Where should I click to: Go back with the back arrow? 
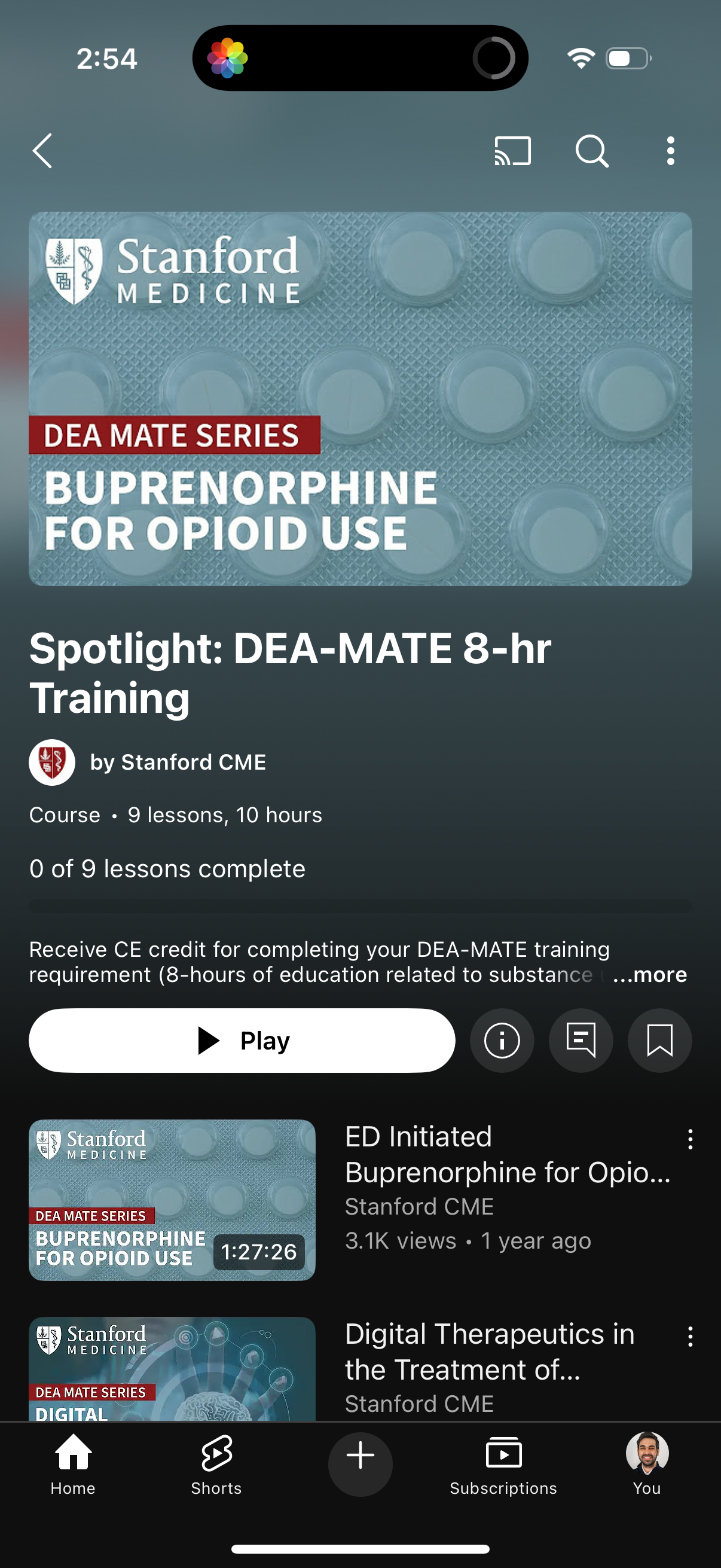42,150
